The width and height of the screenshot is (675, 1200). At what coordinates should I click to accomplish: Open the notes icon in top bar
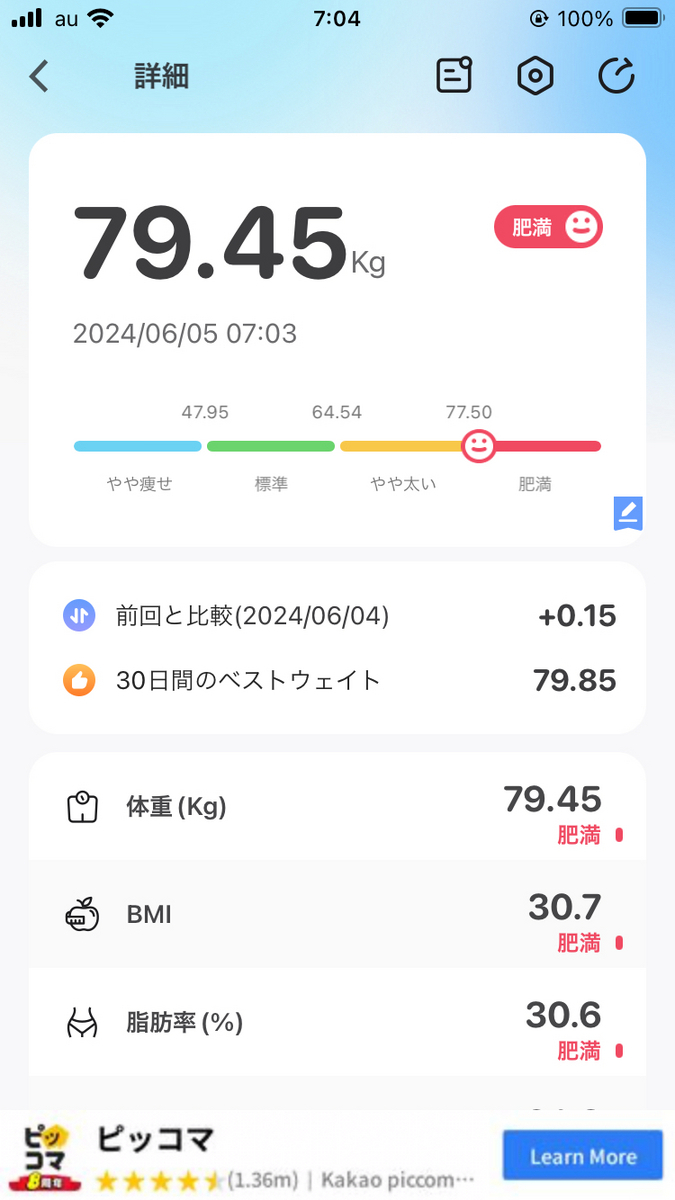[454, 76]
